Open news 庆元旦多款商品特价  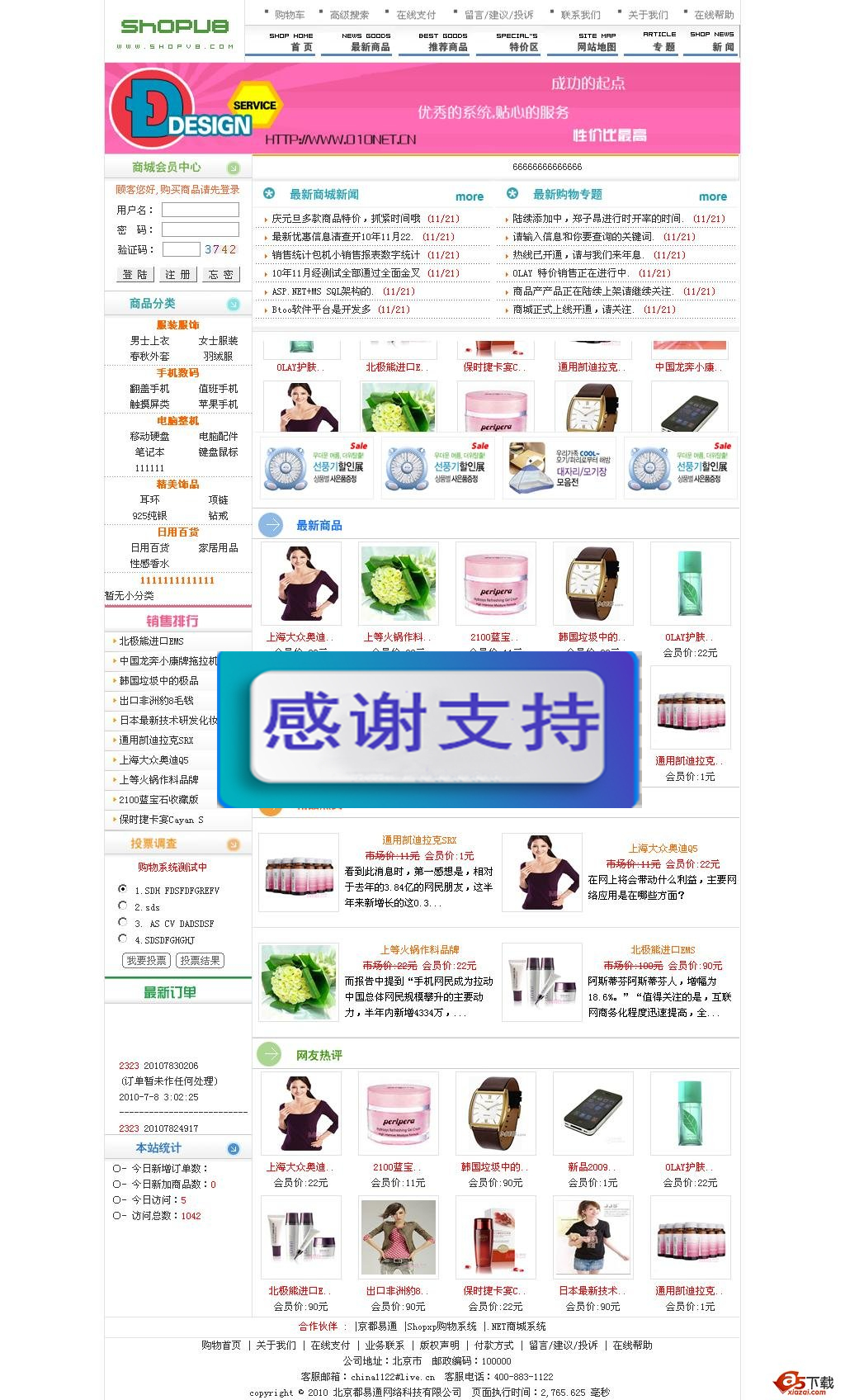click(347, 219)
